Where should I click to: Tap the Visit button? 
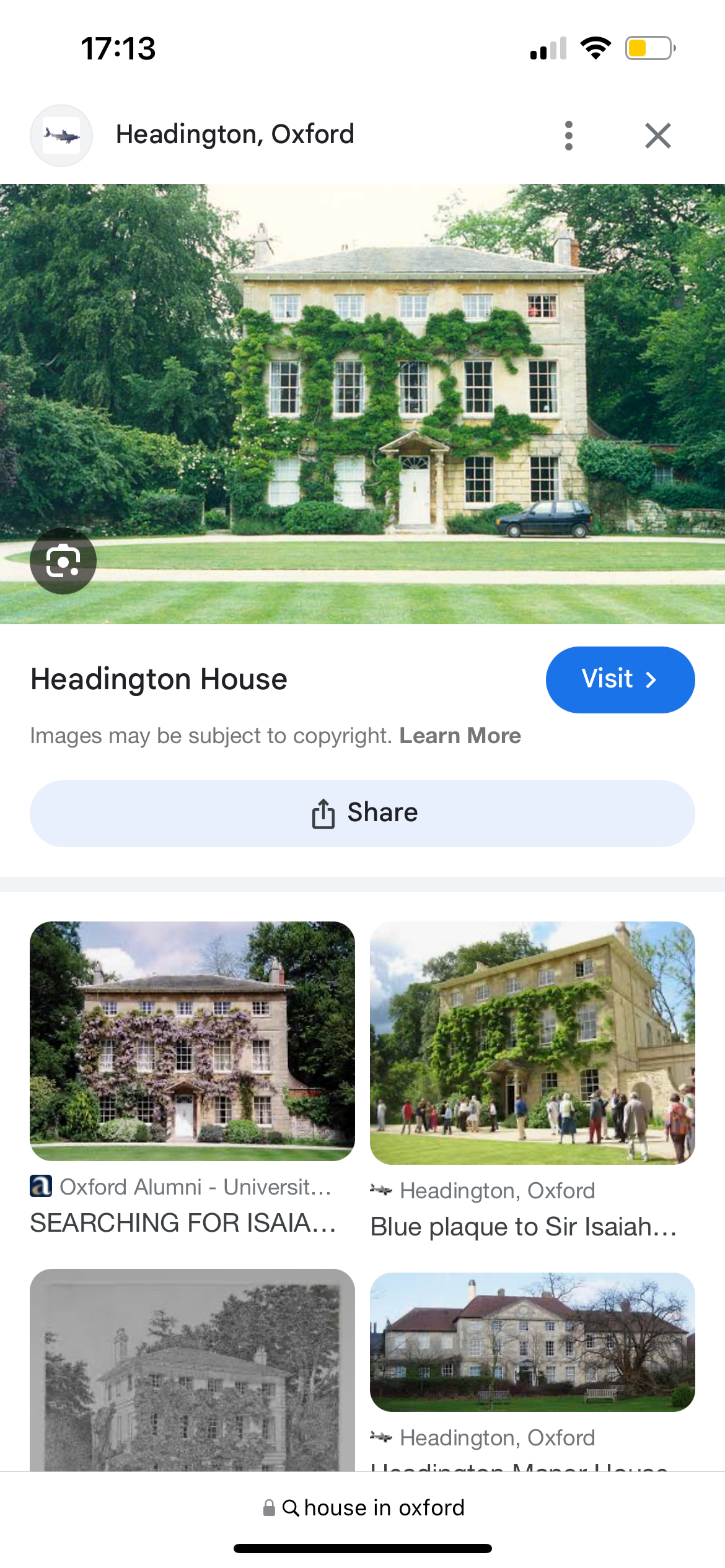tap(620, 679)
